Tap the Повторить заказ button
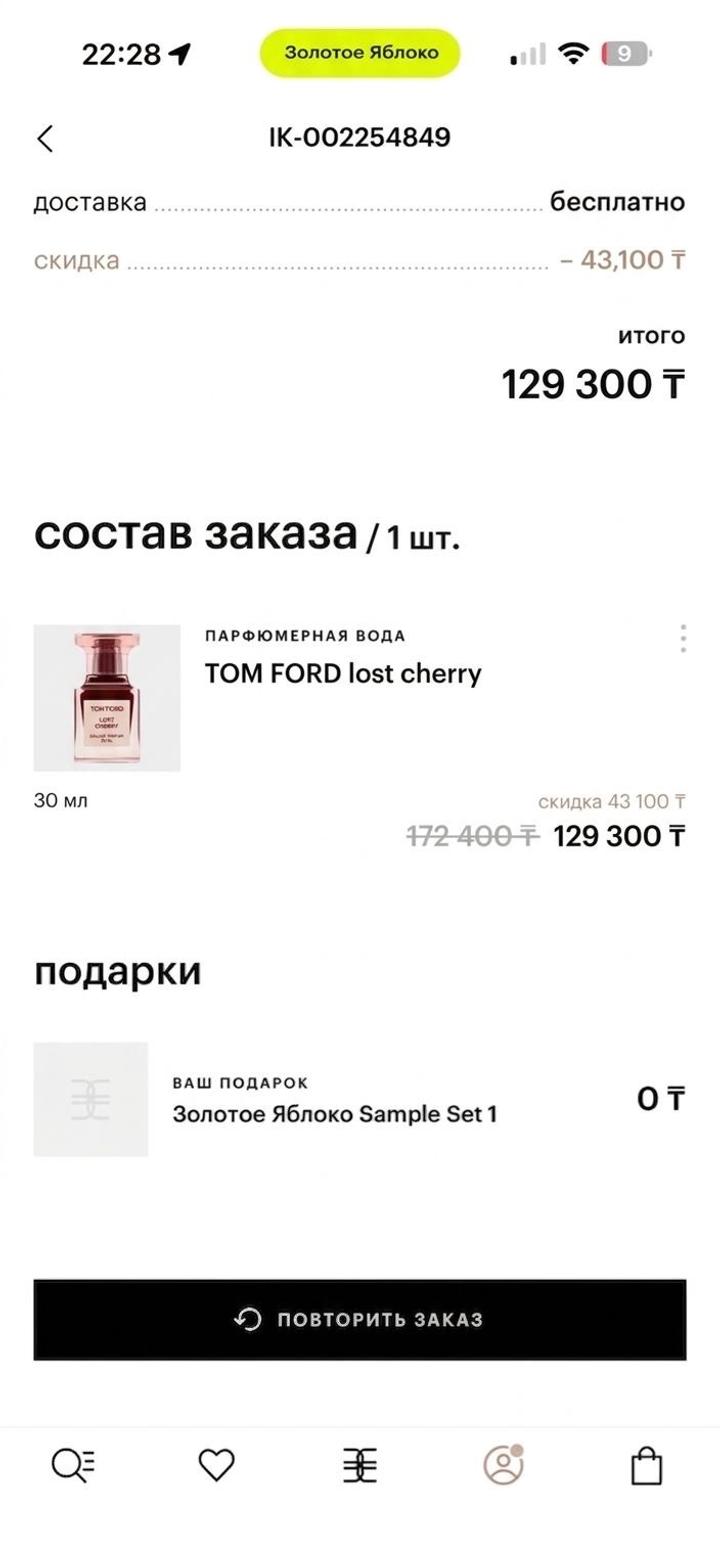This screenshot has height=1562, width=720. tap(360, 1319)
